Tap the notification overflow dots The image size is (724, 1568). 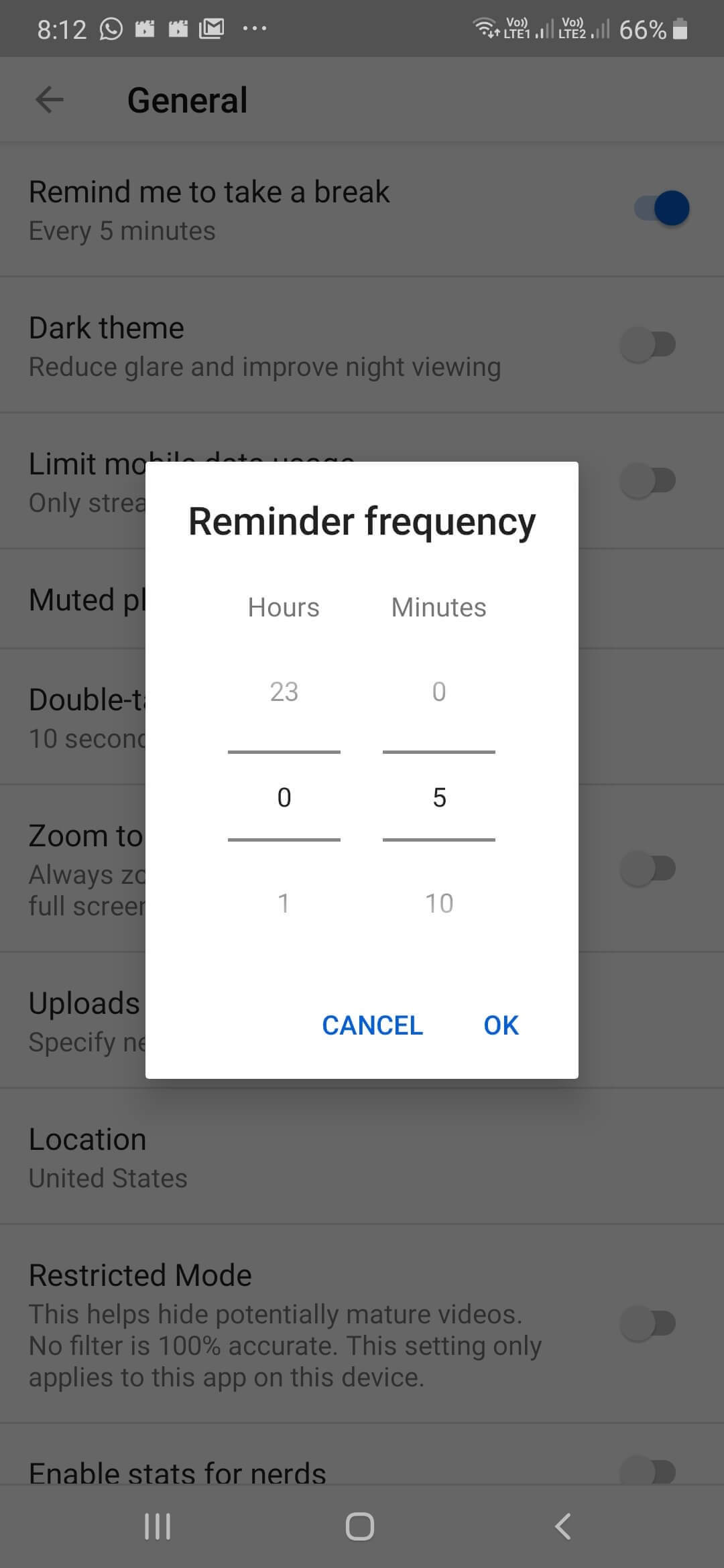tap(254, 28)
